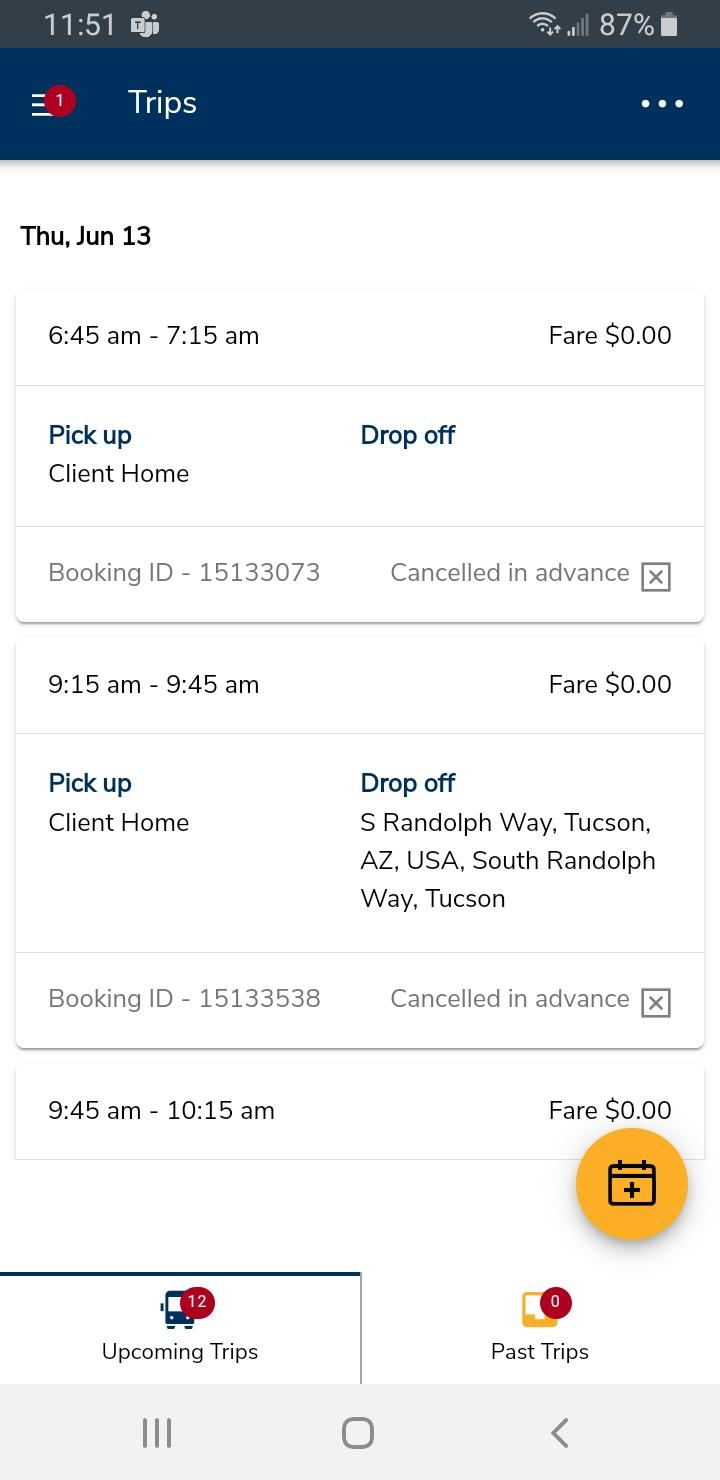
Task: Tap the Booking ID 15133073 text
Action: click(184, 572)
